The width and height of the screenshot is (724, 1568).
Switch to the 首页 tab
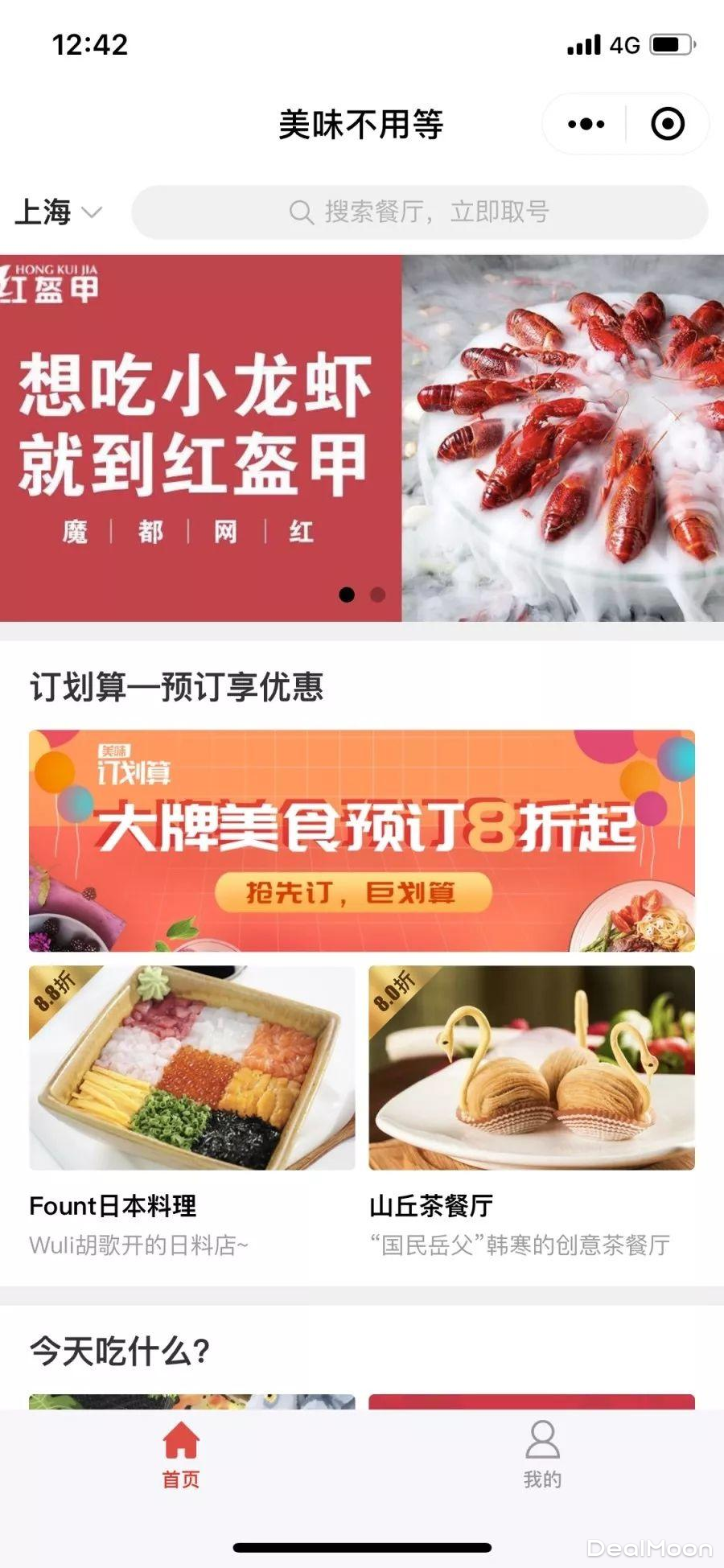click(181, 1455)
